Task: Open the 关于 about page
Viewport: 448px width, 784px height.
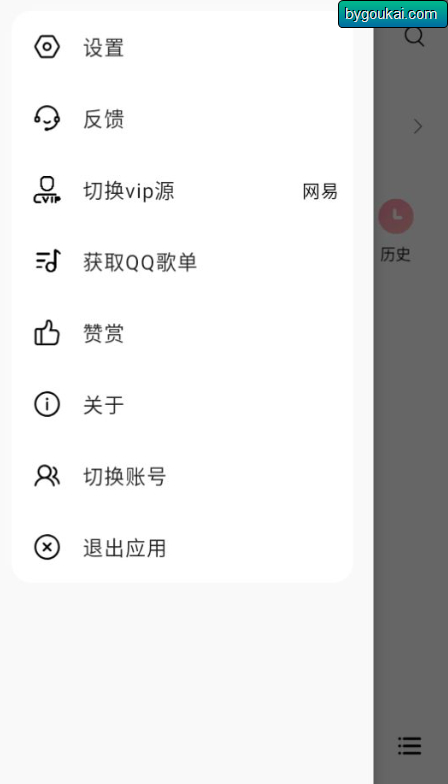Action: [182, 404]
